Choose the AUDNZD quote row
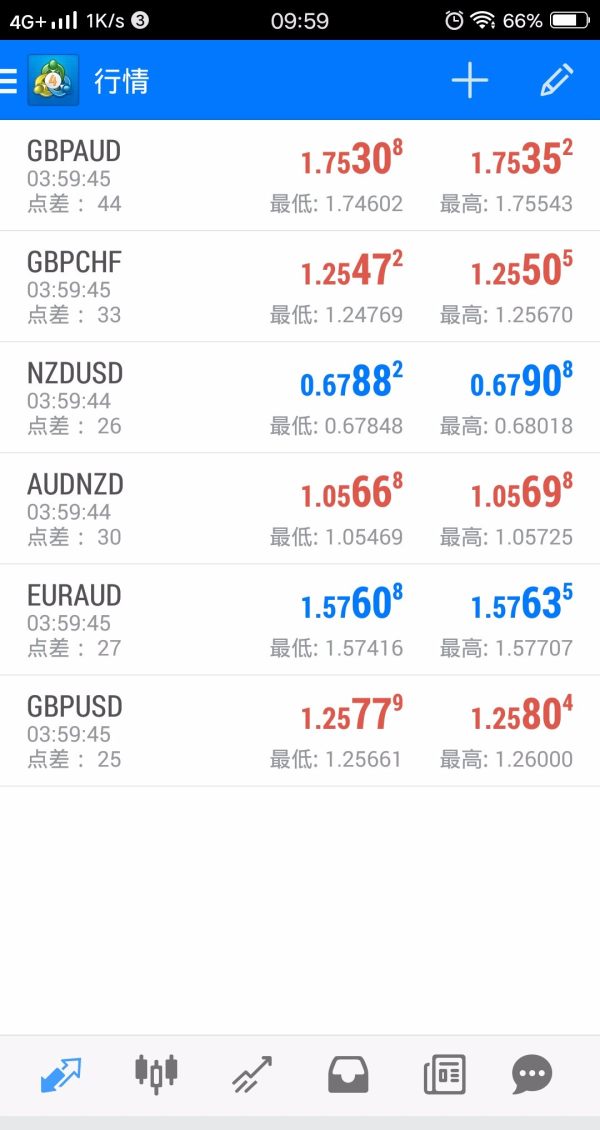The height and width of the screenshot is (1130, 600). [x=300, y=509]
